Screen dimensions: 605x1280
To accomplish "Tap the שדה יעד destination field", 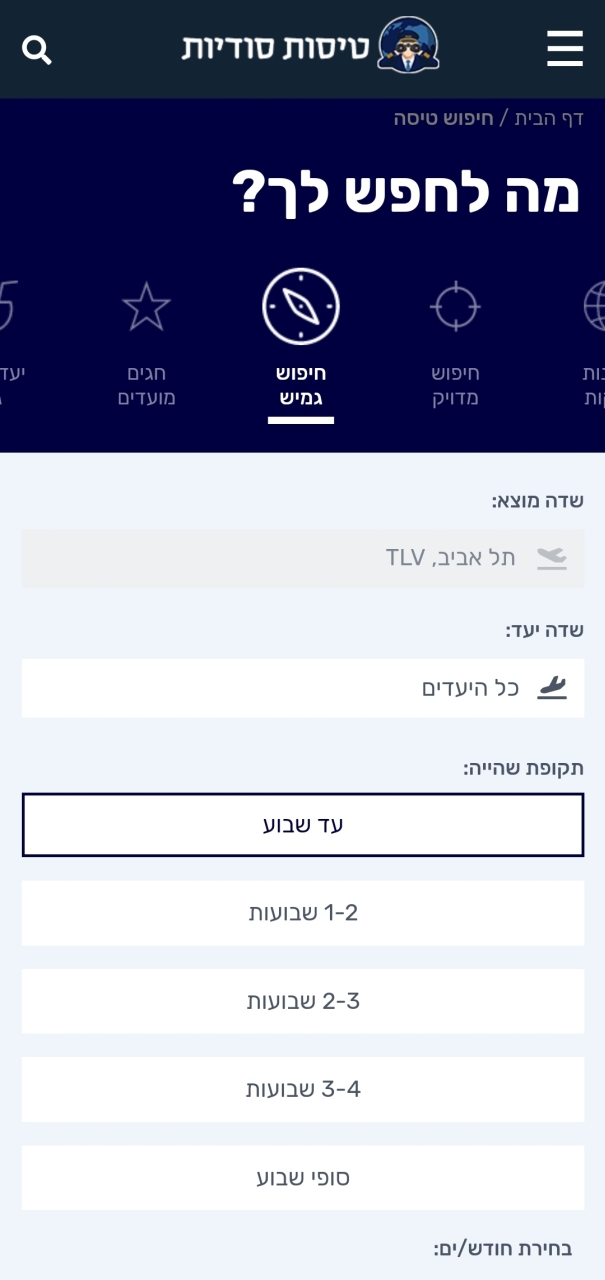I will (x=303, y=688).
